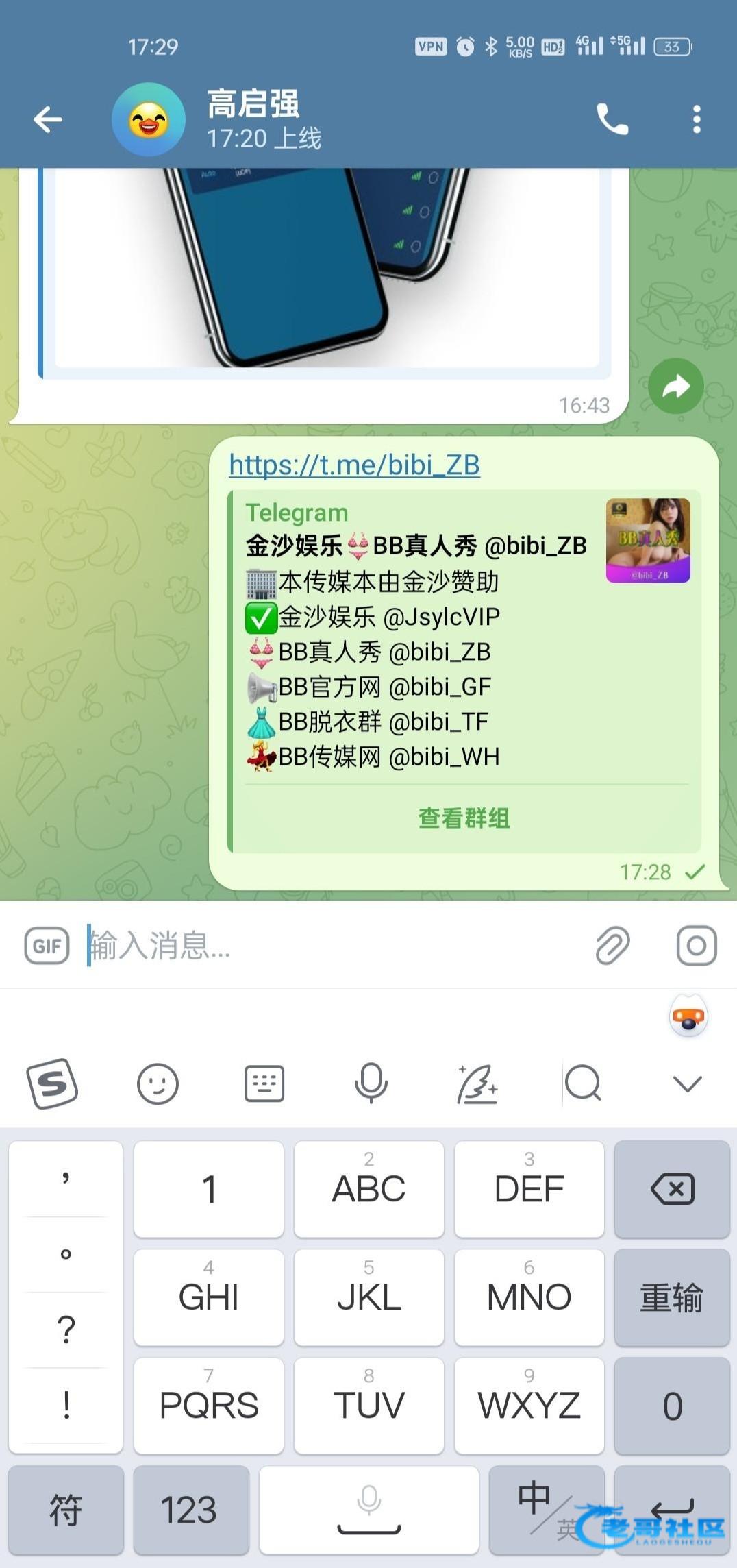
Task: Tap 查看群组 to view the group
Action: [464, 818]
